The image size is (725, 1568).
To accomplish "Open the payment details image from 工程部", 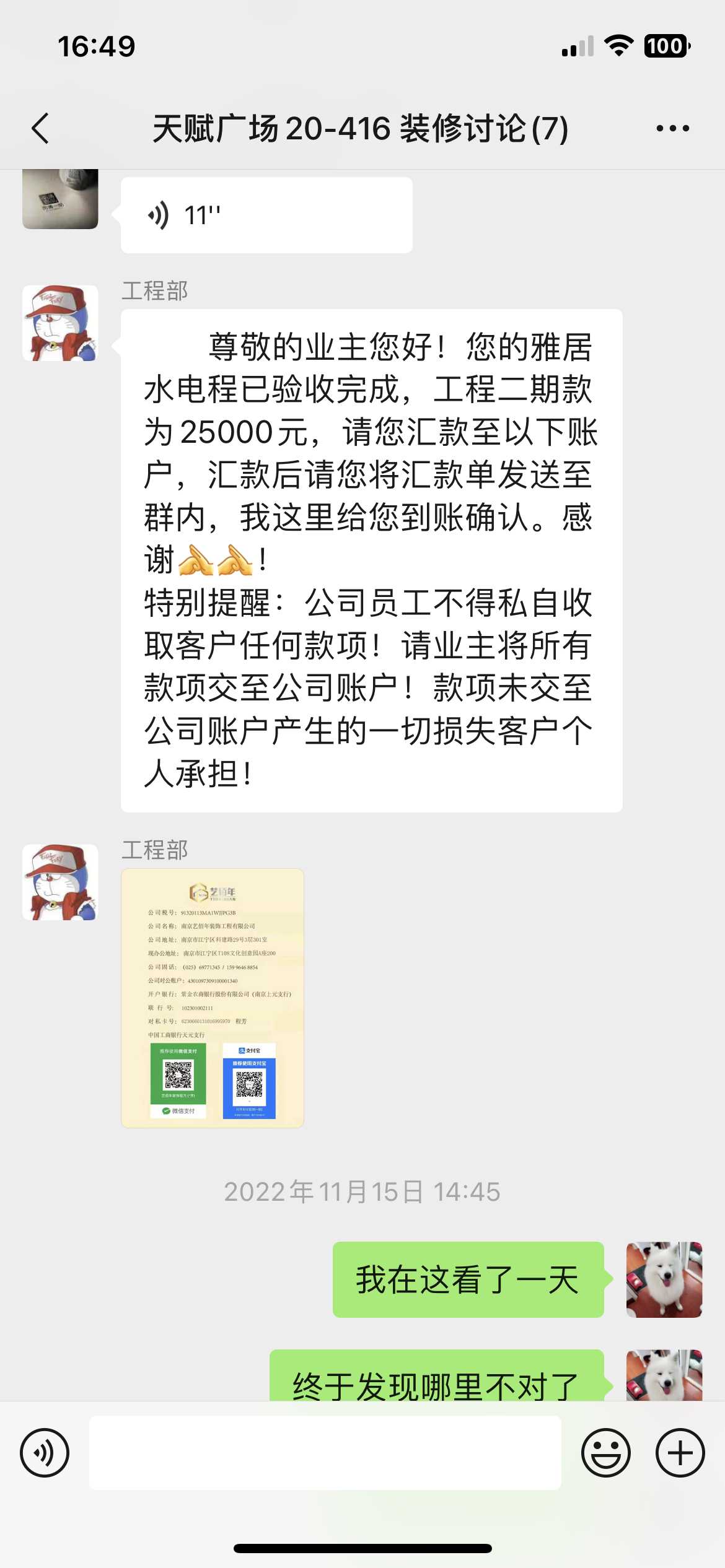I will click(x=213, y=998).
